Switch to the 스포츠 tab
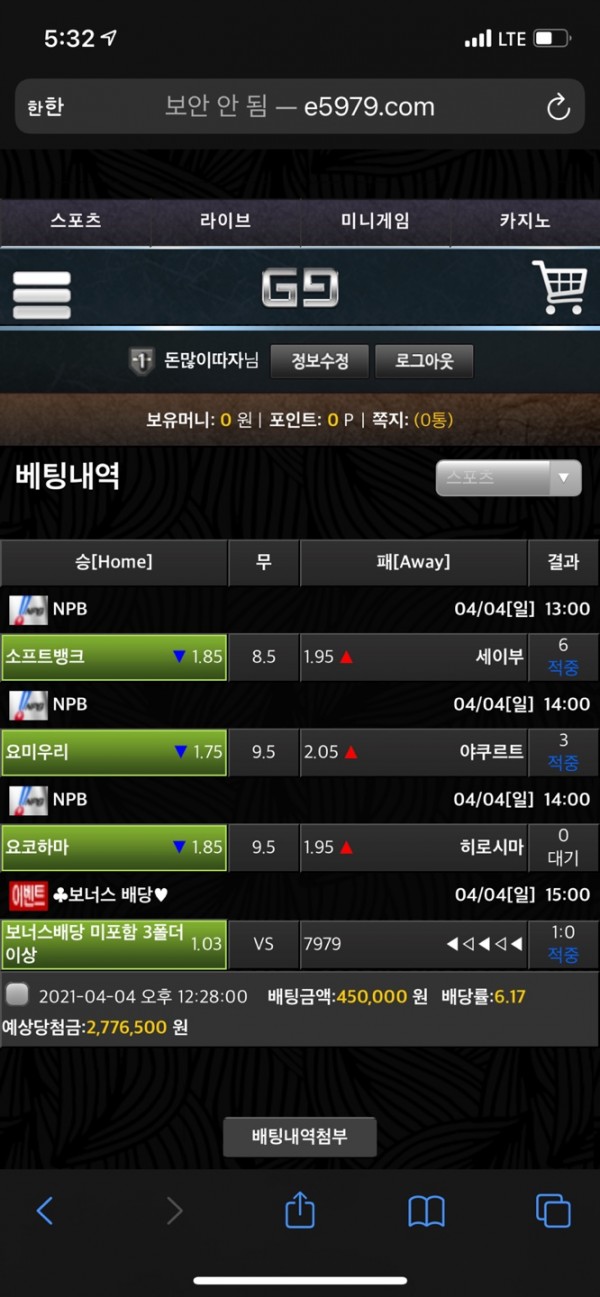 point(76,221)
